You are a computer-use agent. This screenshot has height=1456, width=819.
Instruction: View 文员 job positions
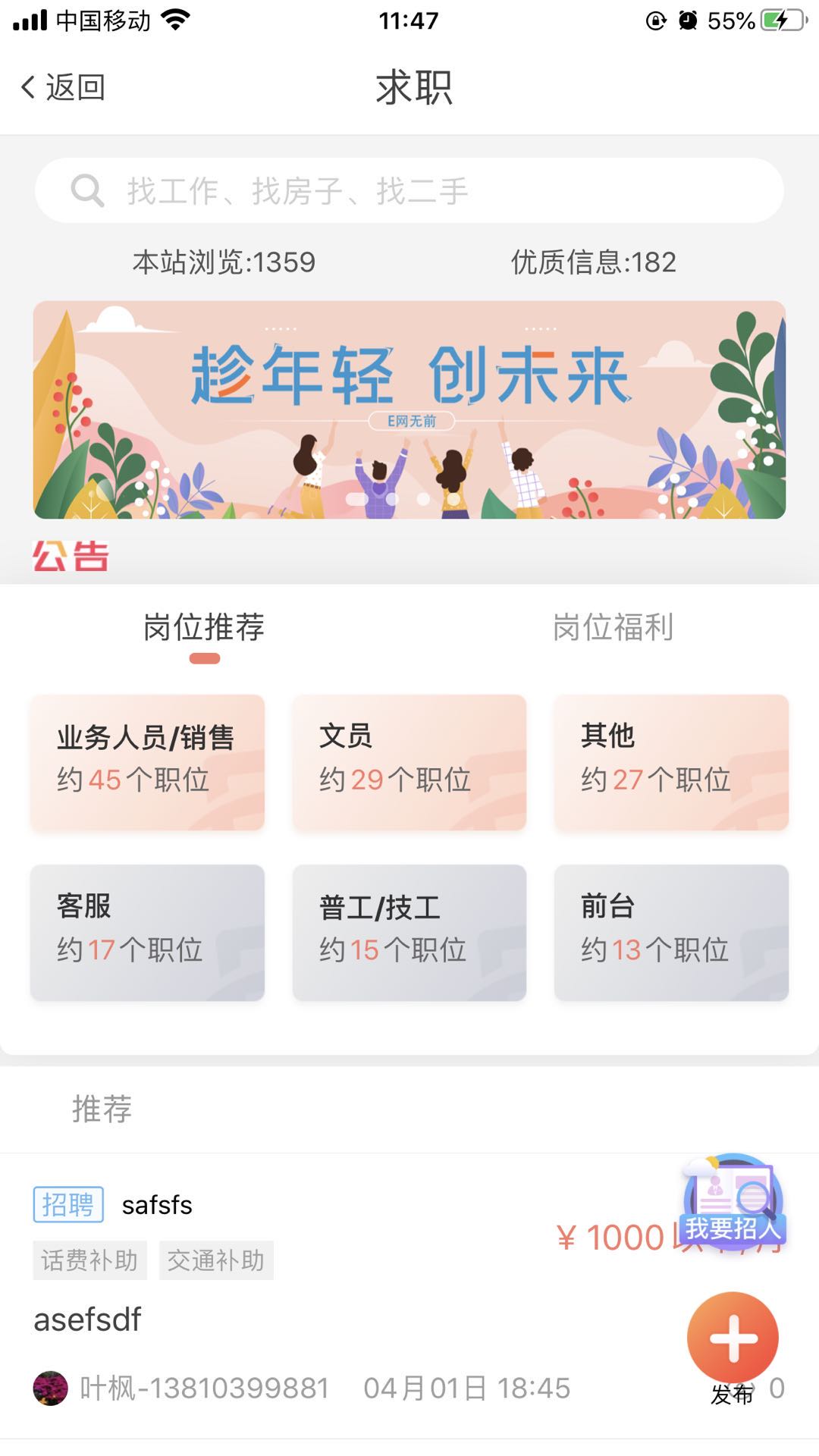tap(409, 761)
